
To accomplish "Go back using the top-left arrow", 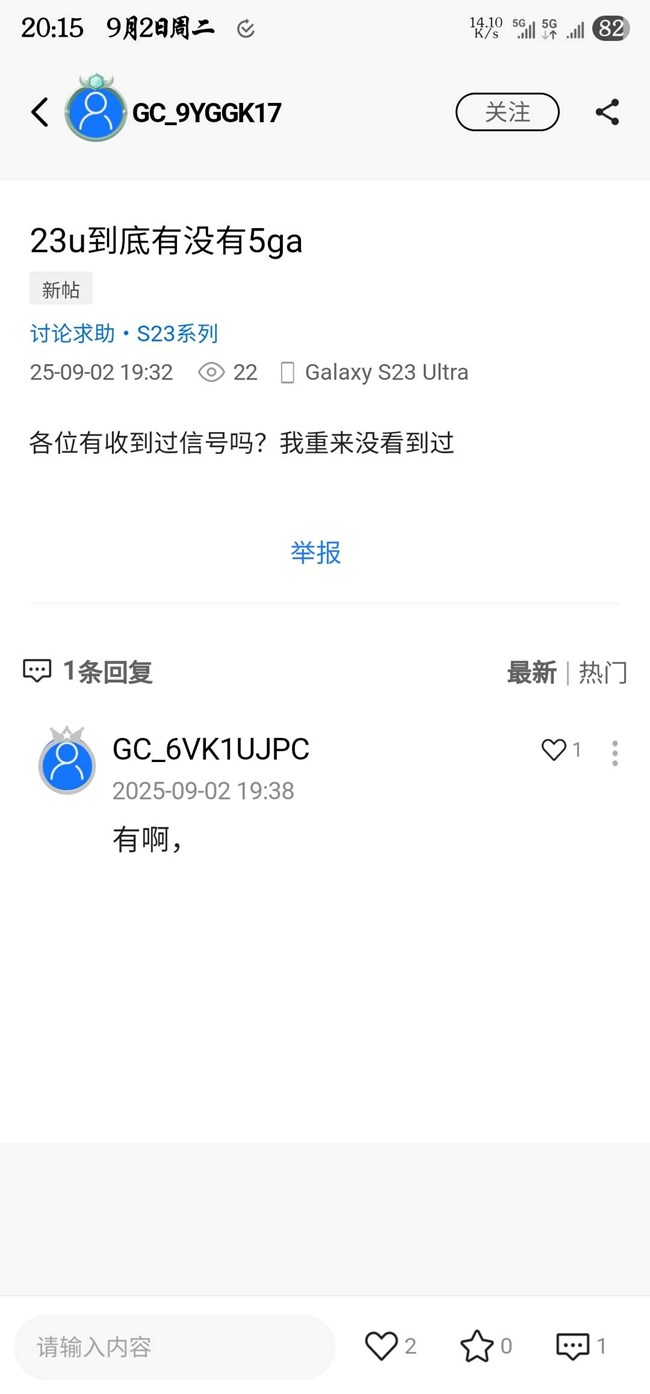I will [40, 112].
